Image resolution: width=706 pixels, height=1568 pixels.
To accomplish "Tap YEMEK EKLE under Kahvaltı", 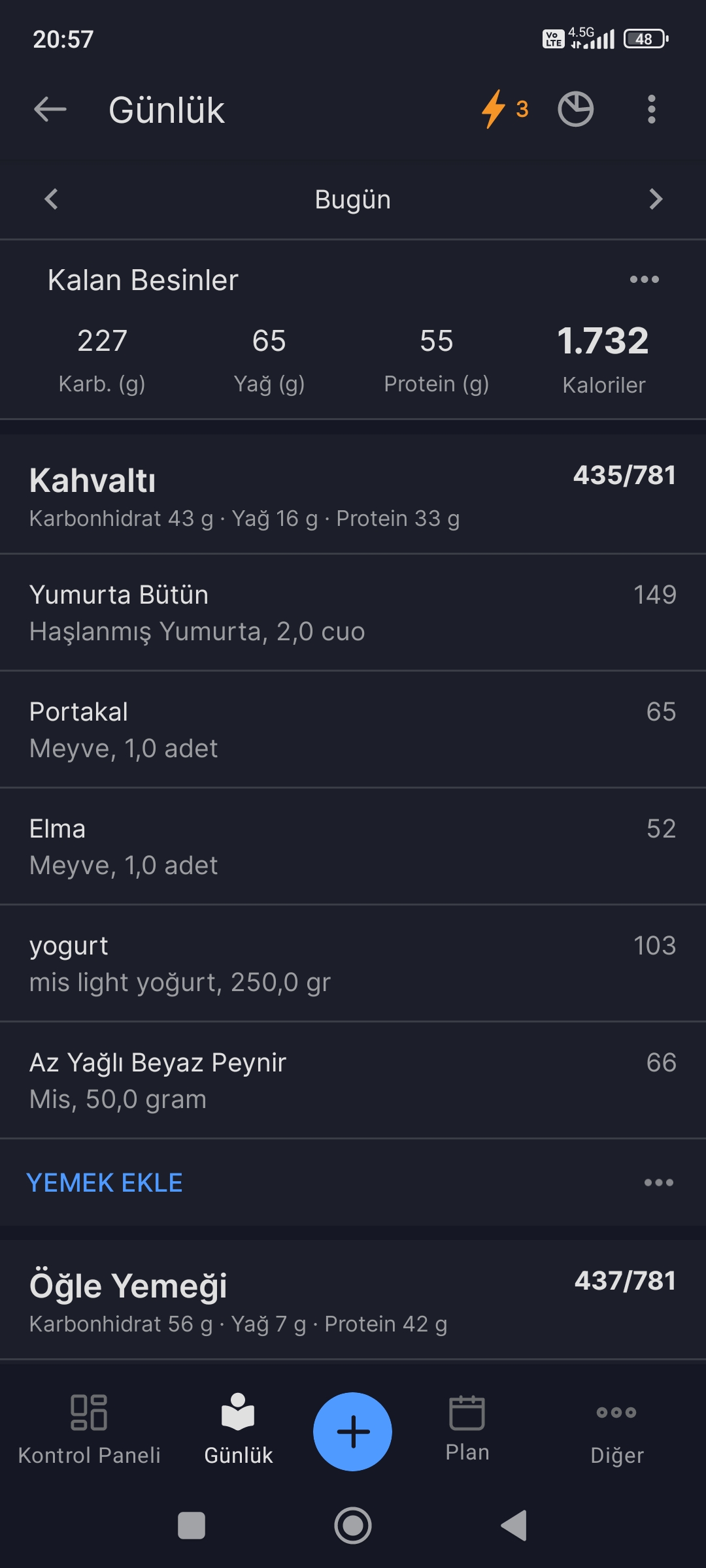I will pos(105,1183).
